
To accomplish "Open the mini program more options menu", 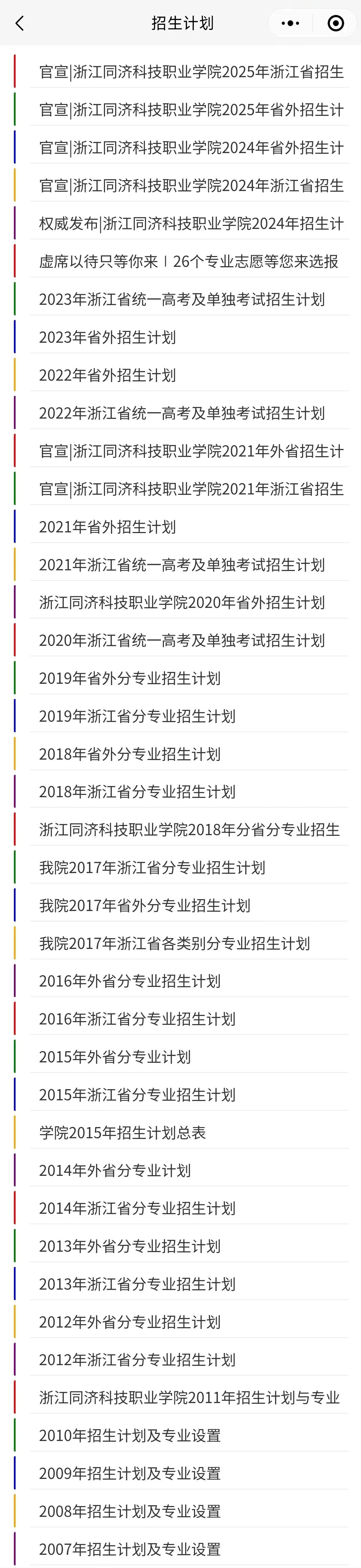I will point(290,24).
